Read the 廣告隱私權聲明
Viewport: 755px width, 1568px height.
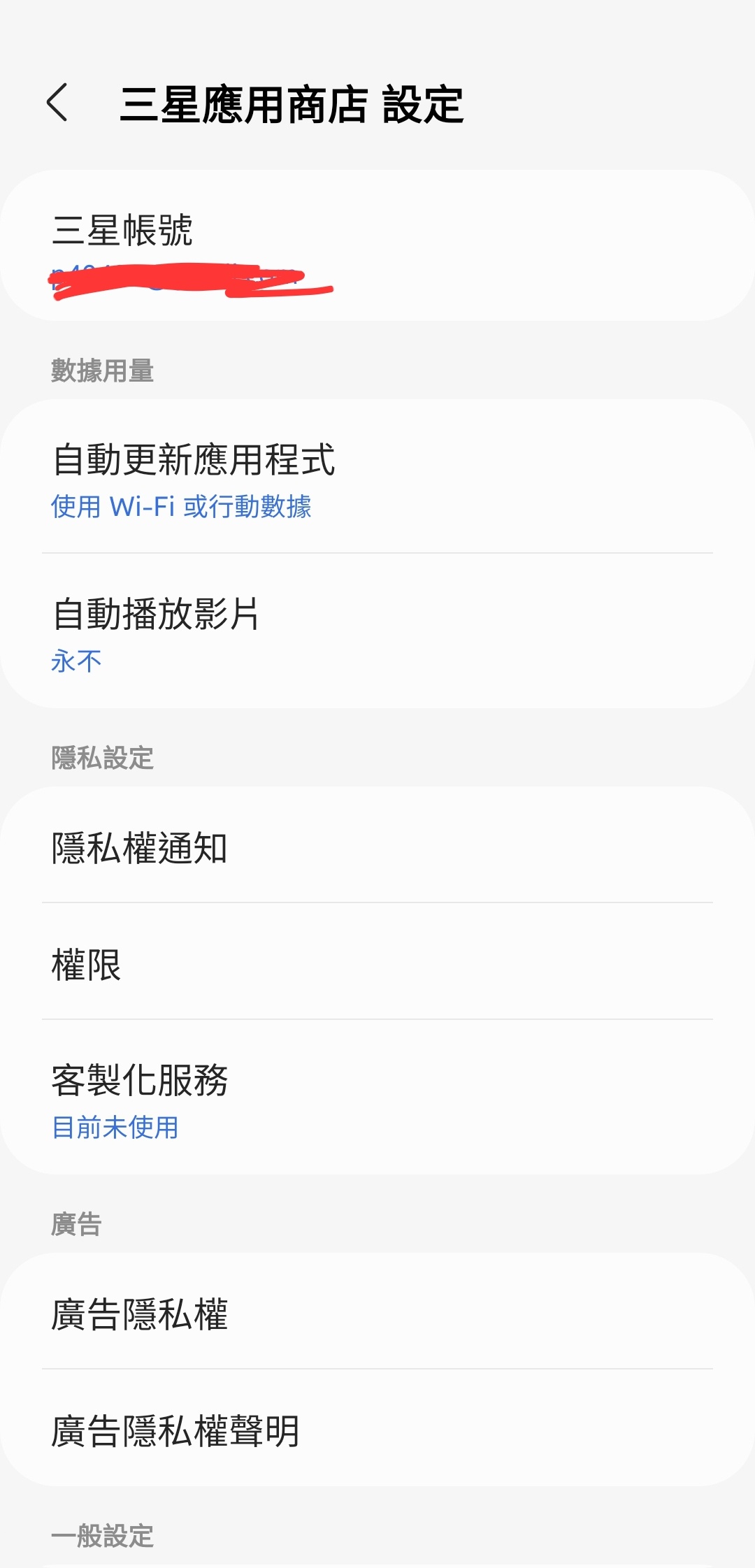click(377, 1429)
